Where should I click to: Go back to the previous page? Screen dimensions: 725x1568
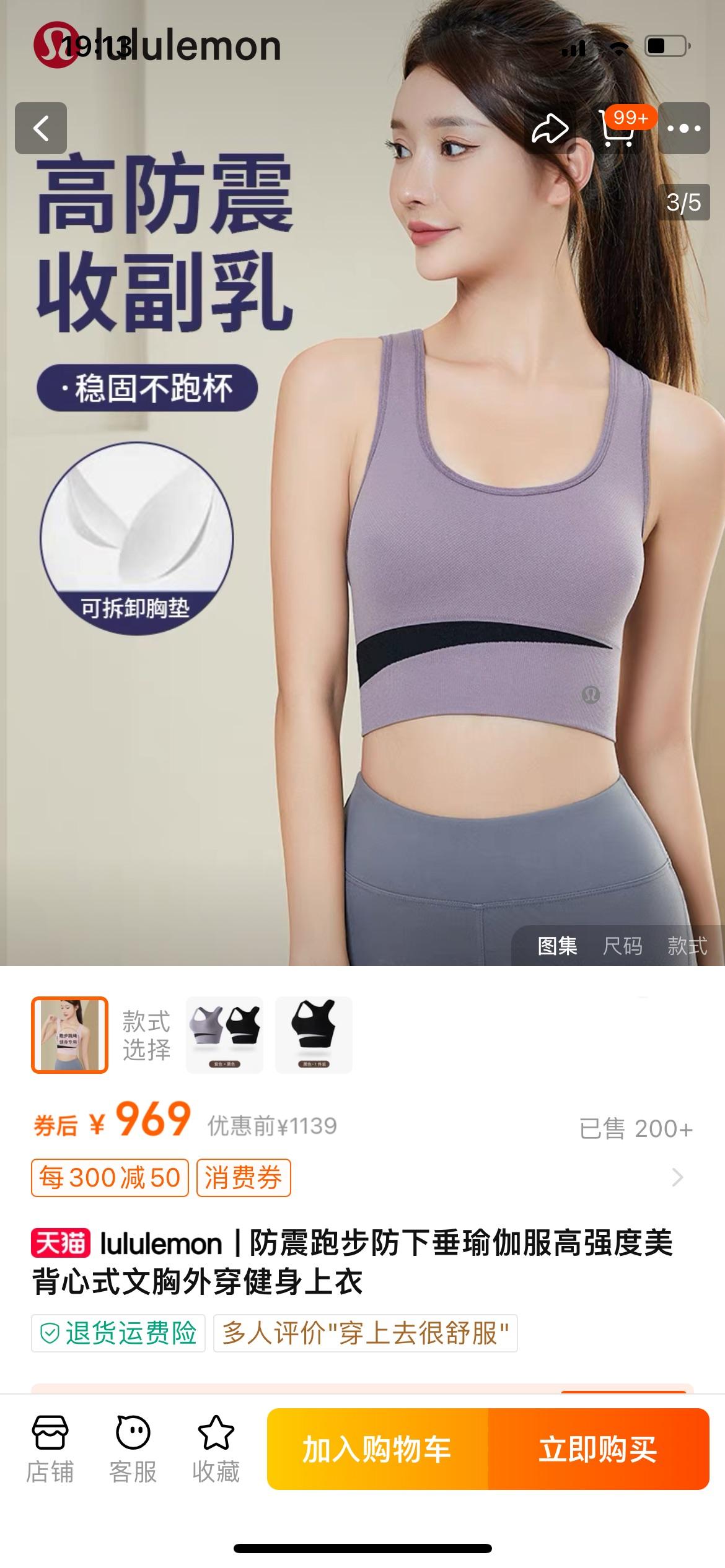41,129
